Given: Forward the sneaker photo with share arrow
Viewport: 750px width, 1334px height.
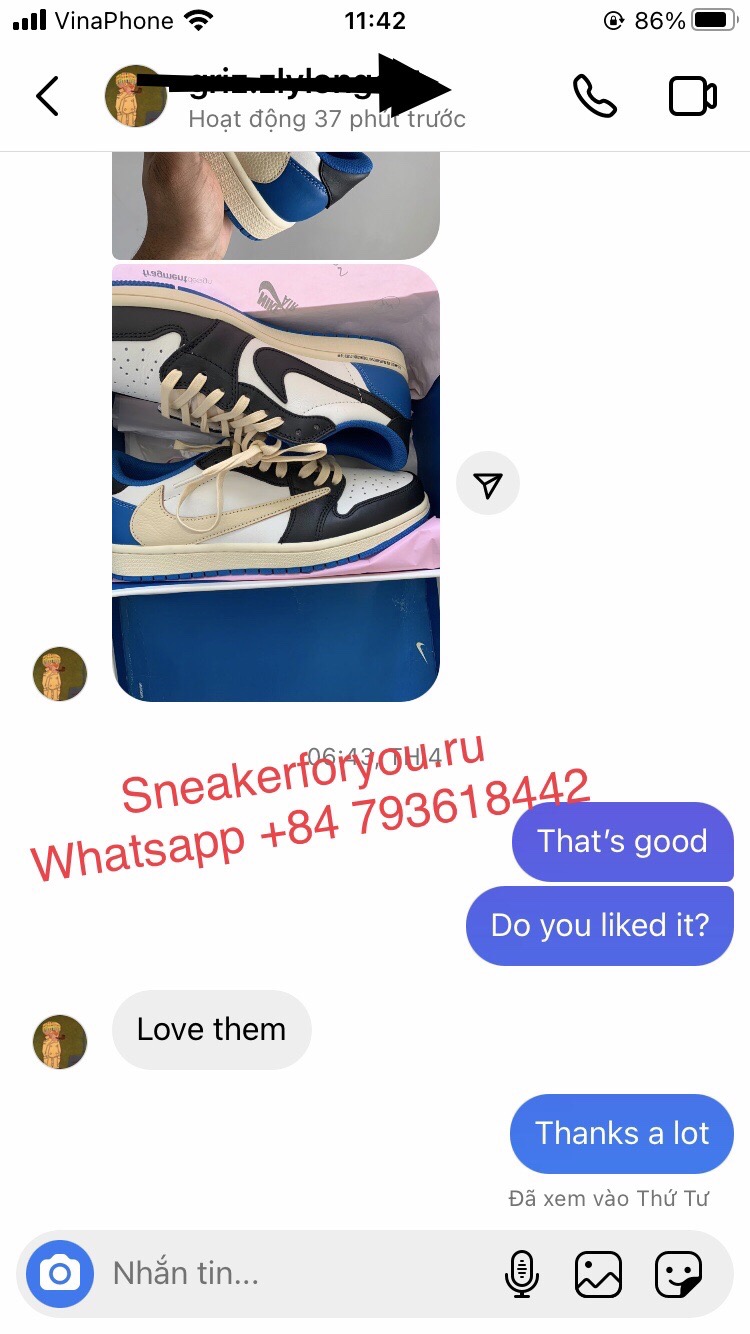Looking at the screenshot, I should point(488,484).
